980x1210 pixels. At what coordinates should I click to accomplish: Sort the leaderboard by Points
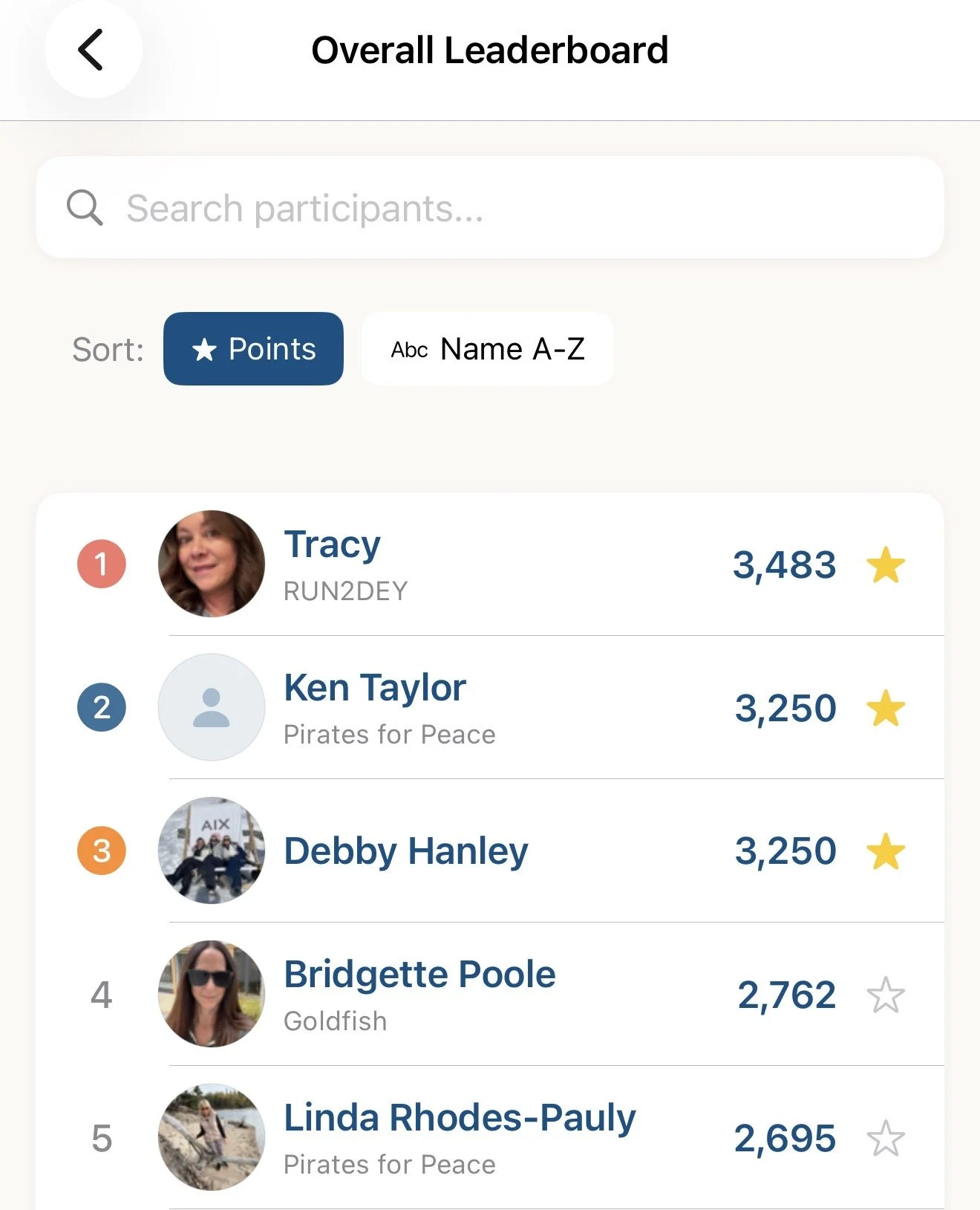[253, 348]
